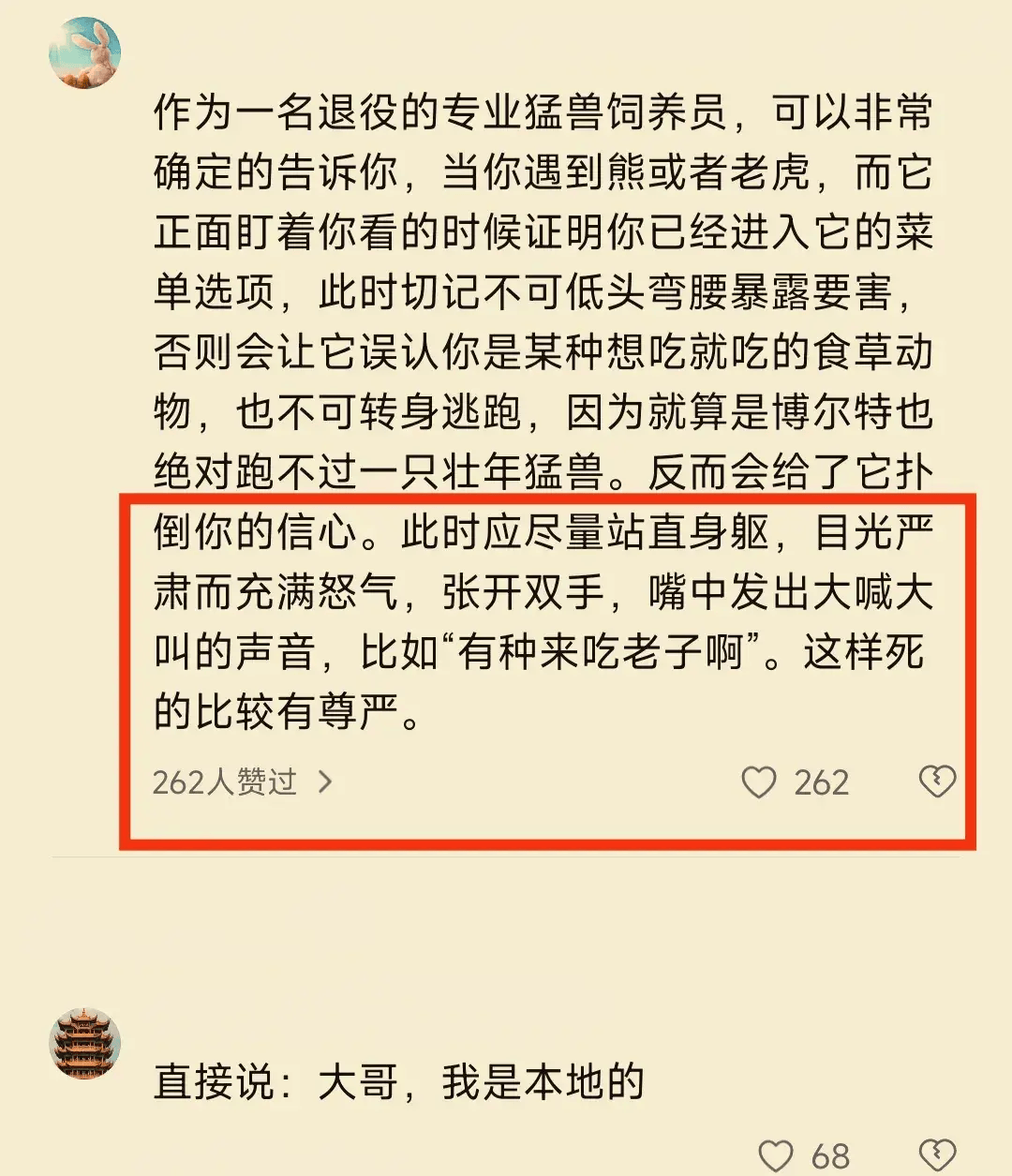Open the tower avatar commenter's profile
This screenshot has height=1176, width=1012.
click(x=84, y=1043)
